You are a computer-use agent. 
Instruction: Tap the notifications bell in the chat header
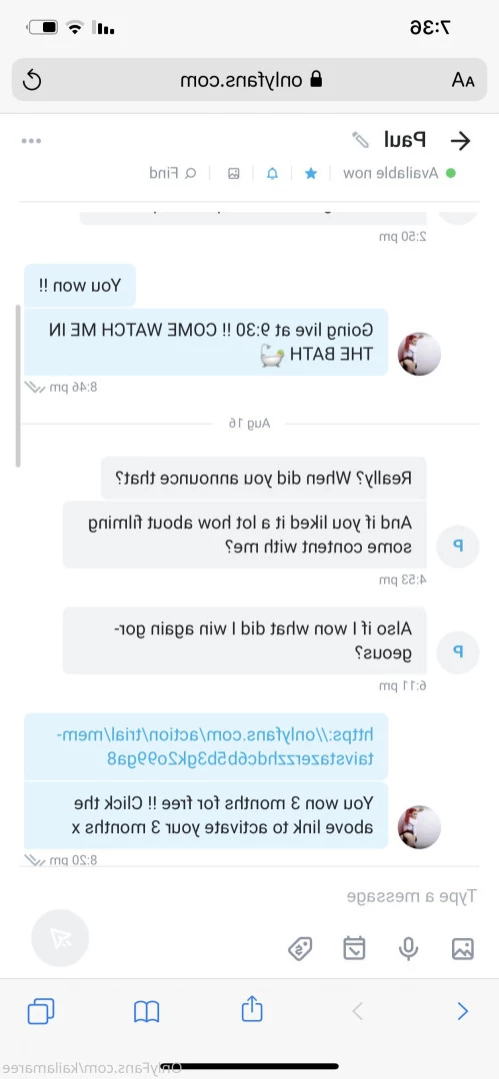[273, 173]
